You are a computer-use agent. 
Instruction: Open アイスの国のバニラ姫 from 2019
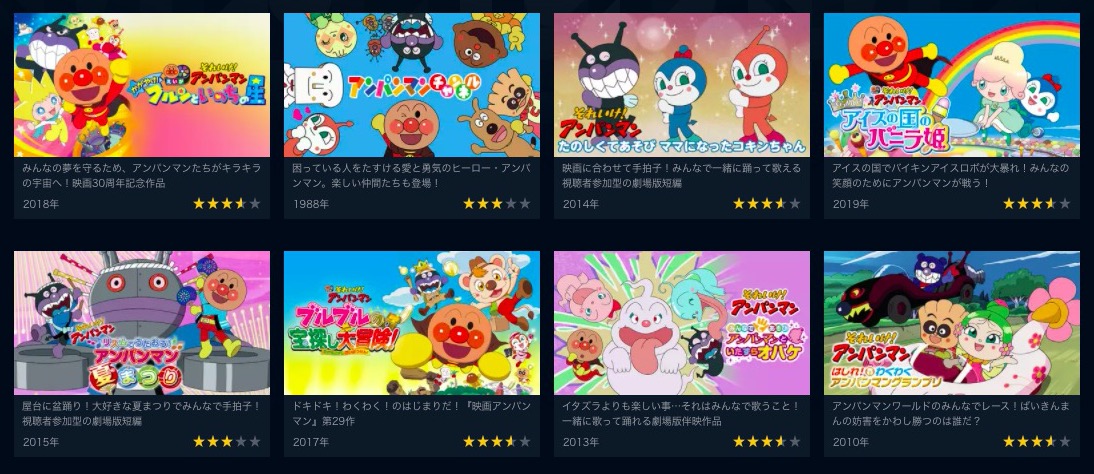point(951,85)
